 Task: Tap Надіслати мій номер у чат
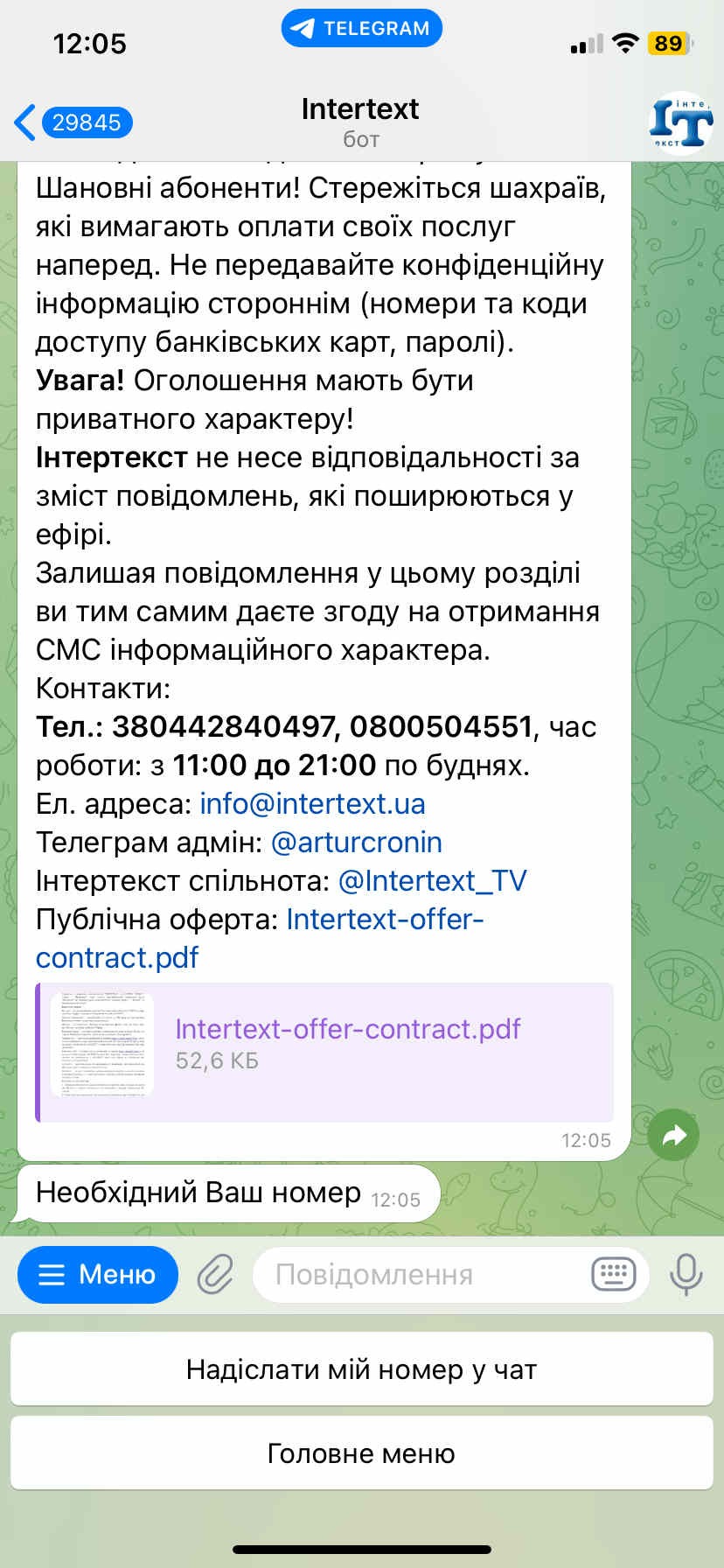coord(361,1369)
